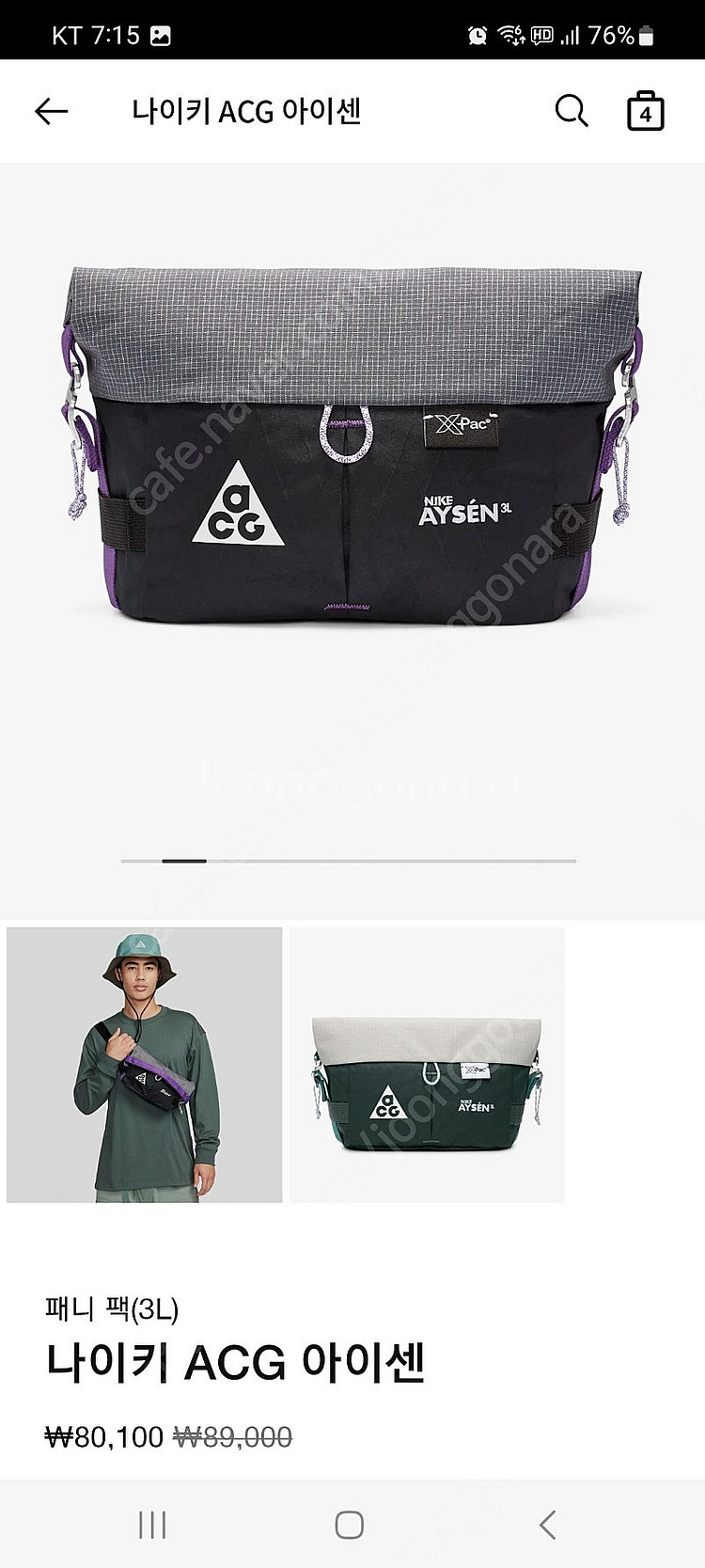Go back using the top-left arrow
Screen dimensions: 705x1568
pyautogui.click(x=52, y=112)
